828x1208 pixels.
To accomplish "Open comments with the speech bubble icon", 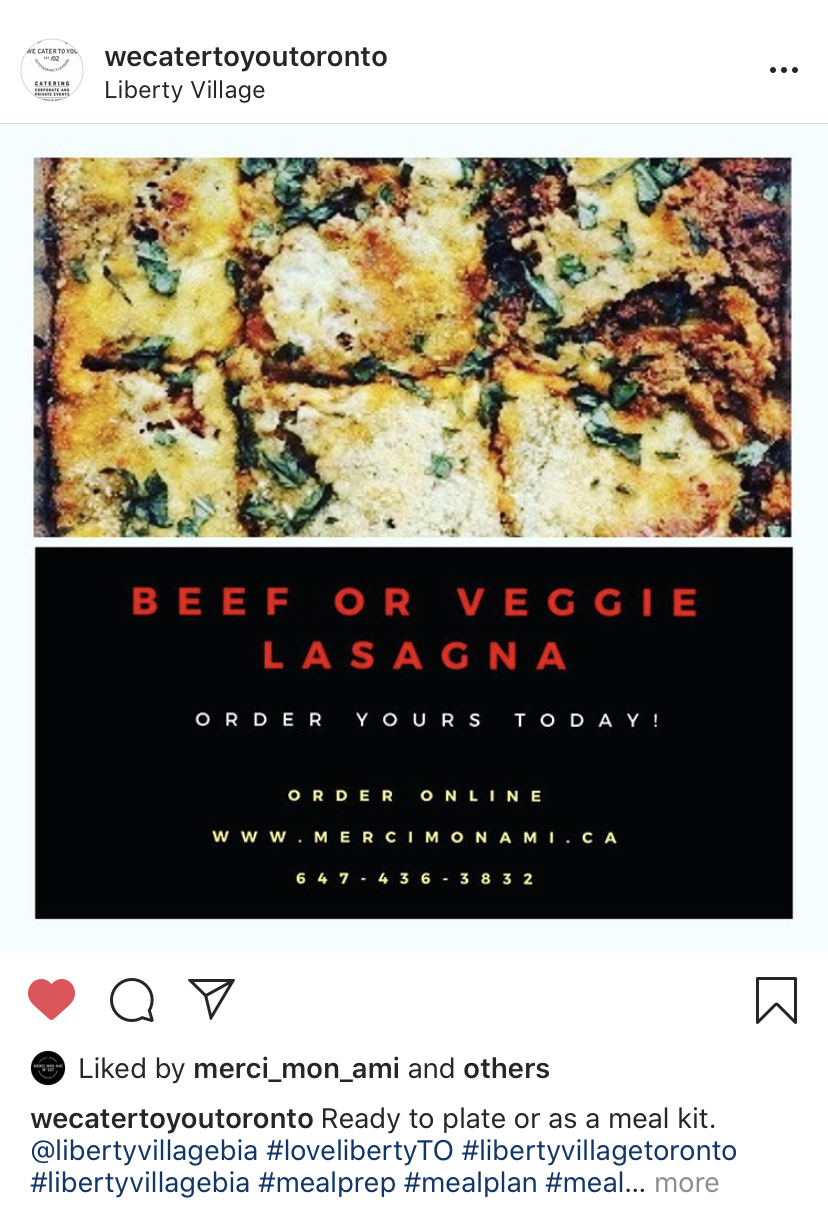I will pyautogui.click(x=132, y=999).
